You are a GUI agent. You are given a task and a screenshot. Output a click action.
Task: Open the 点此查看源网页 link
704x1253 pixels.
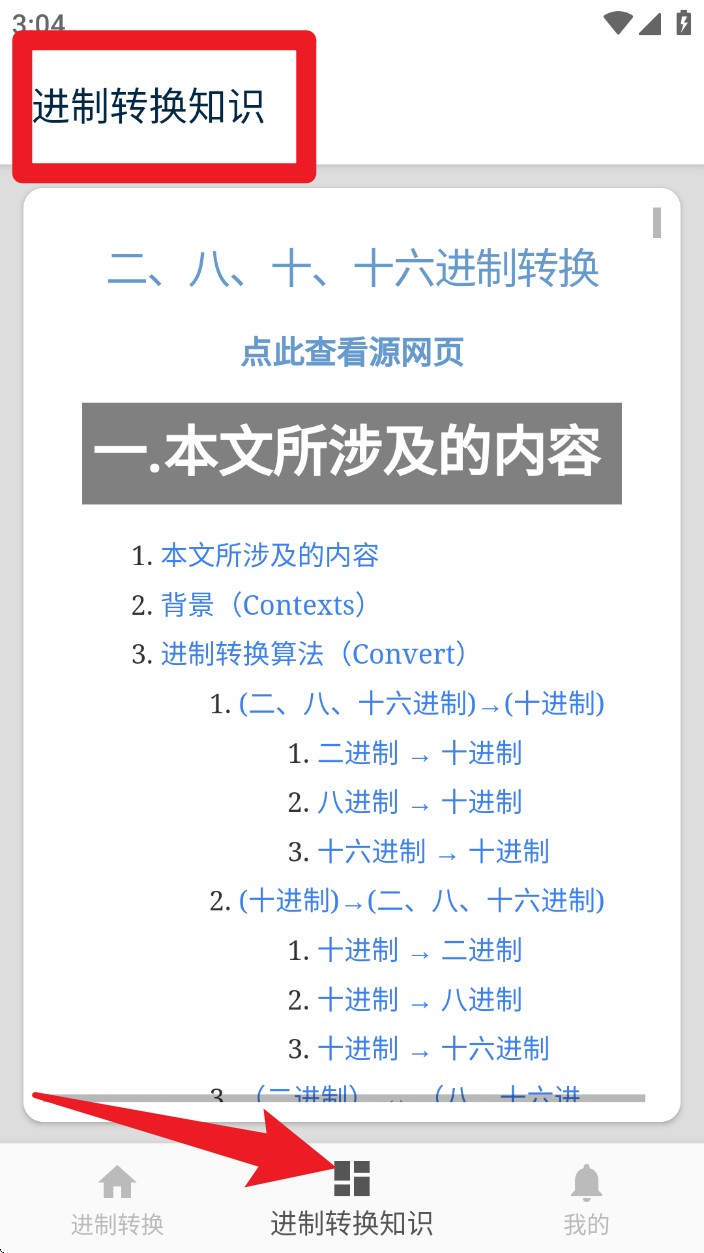click(x=352, y=352)
